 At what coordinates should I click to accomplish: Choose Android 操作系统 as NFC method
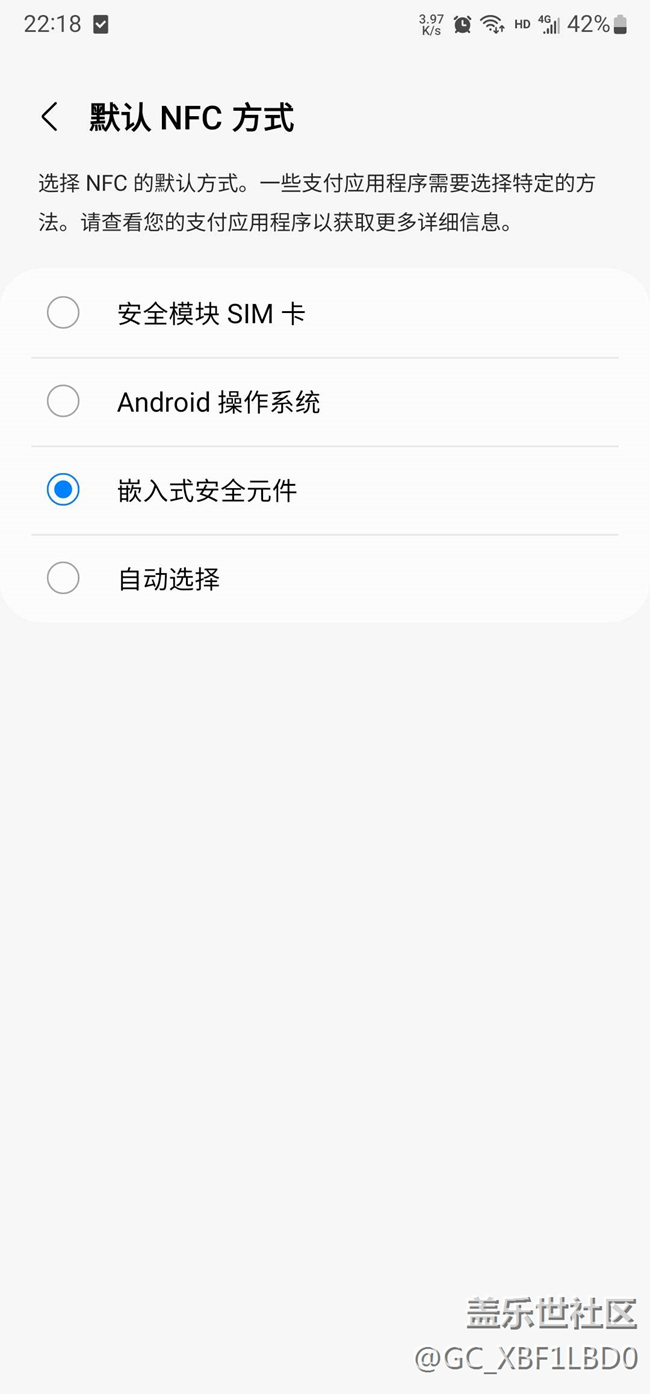click(x=325, y=402)
